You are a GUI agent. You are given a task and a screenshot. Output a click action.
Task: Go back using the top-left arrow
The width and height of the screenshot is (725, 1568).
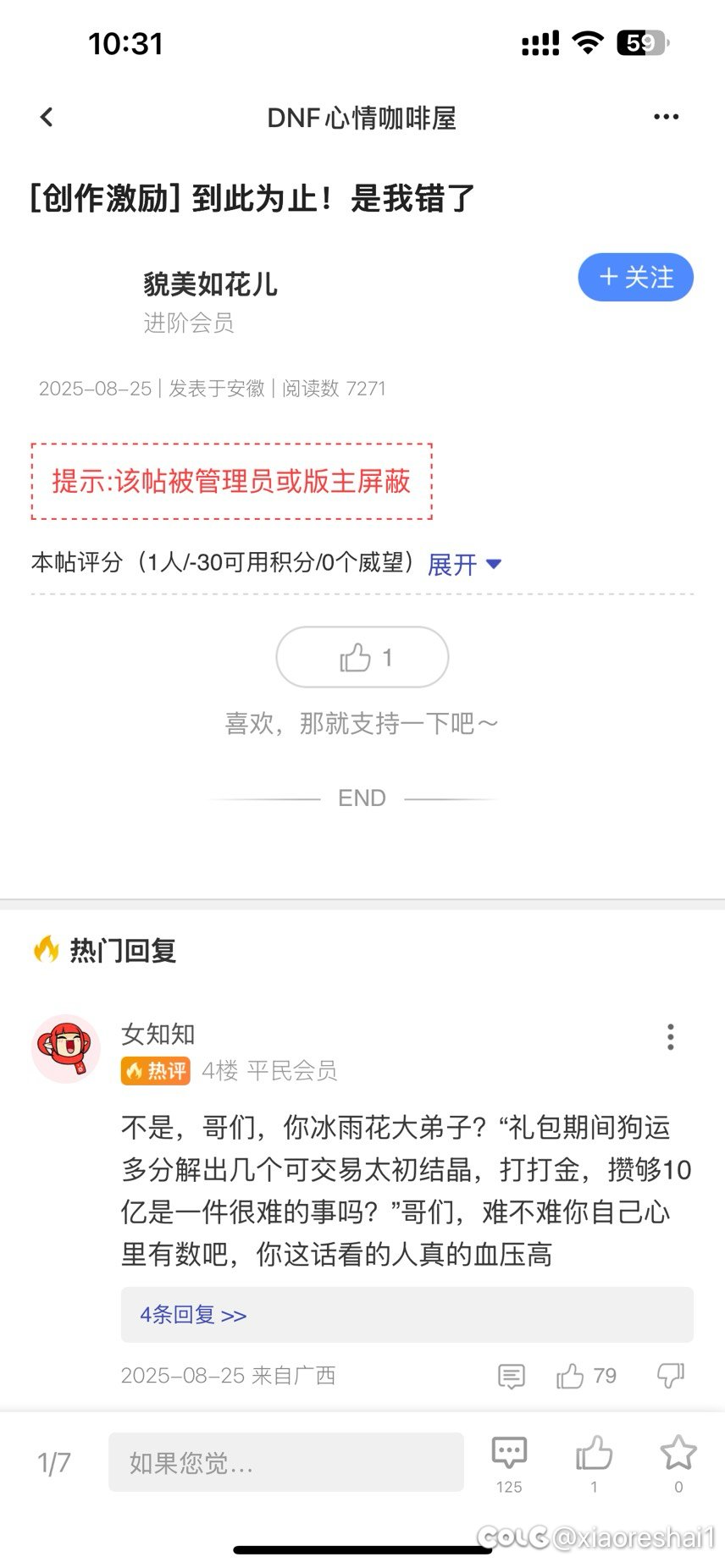[47, 118]
